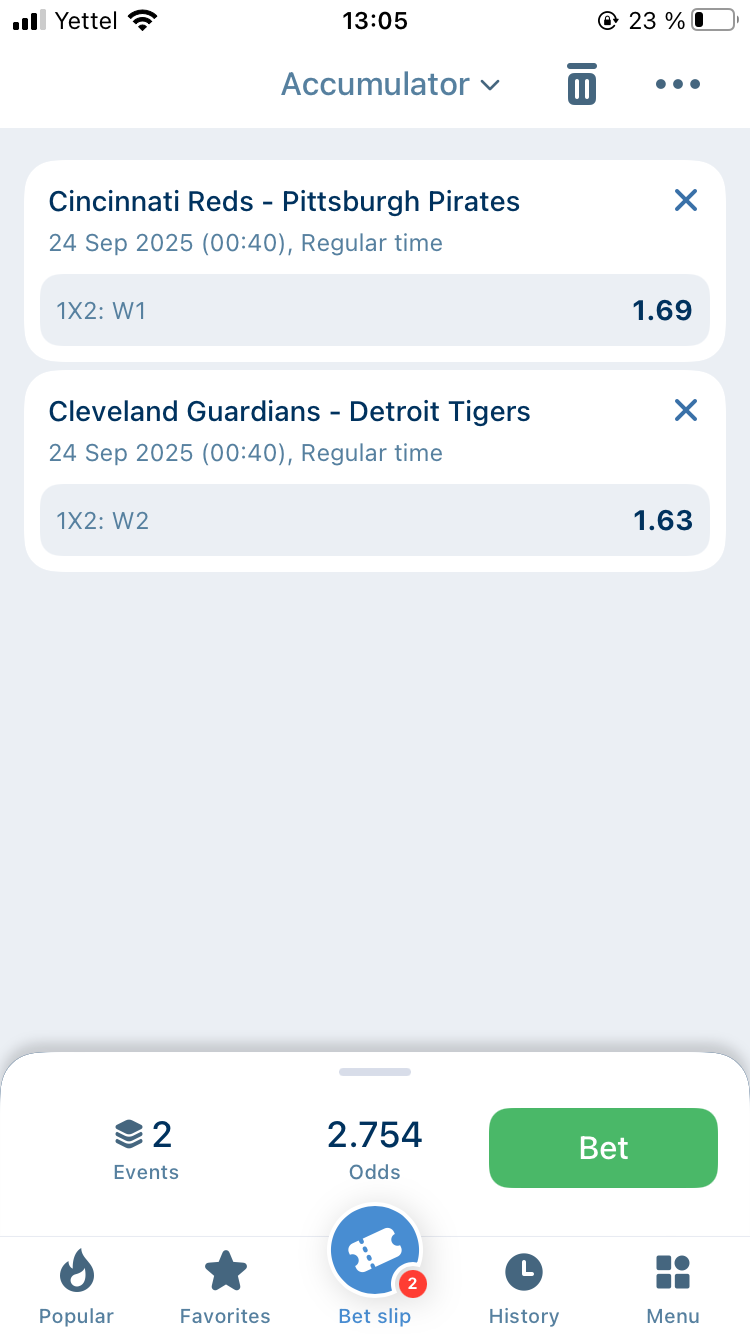Expand the bet panel using the handle
This screenshot has width=750, height=1334.
pyautogui.click(x=375, y=1072)
